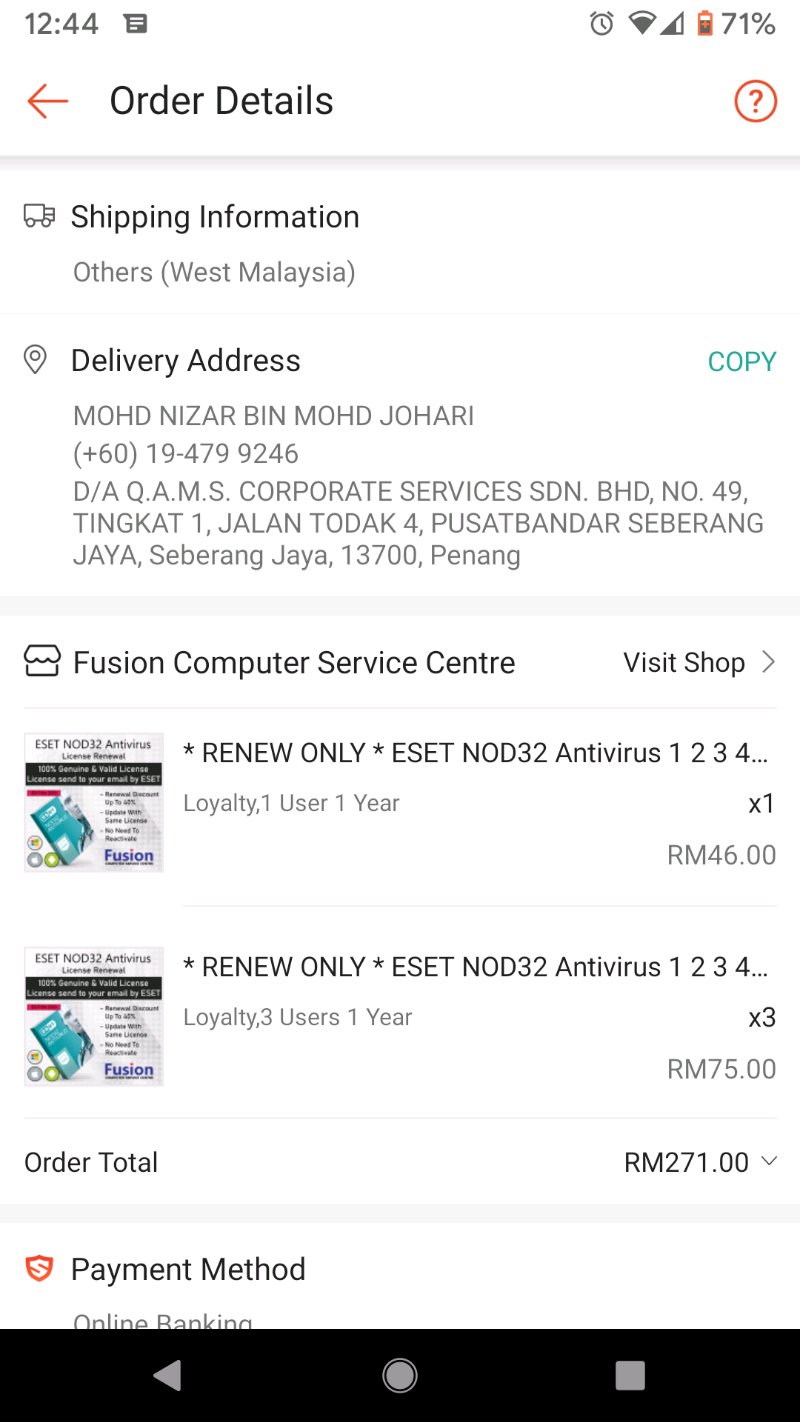Expand the Order Total breakdown
The image size is (800, 1422).
[768, 1161]
